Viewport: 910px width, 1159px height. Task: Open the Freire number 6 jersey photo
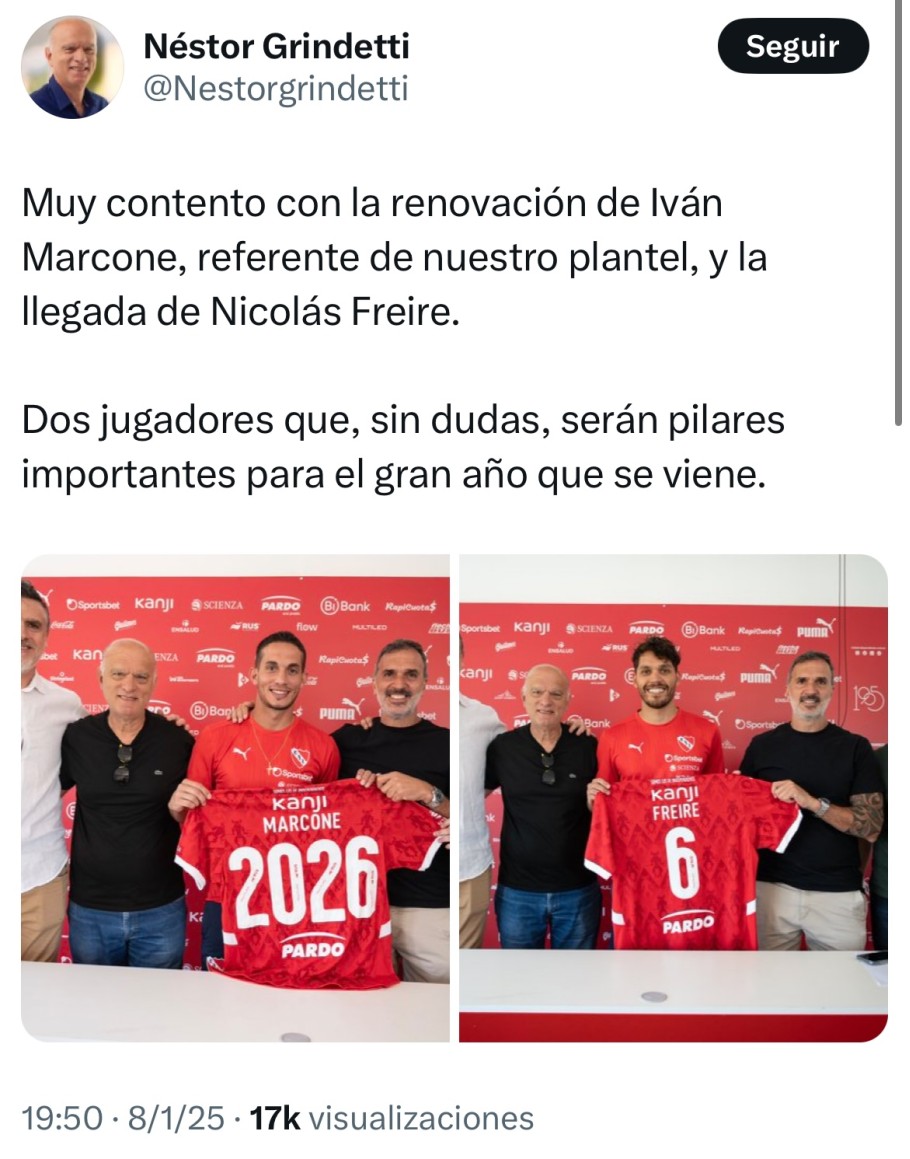click(673, 797)
